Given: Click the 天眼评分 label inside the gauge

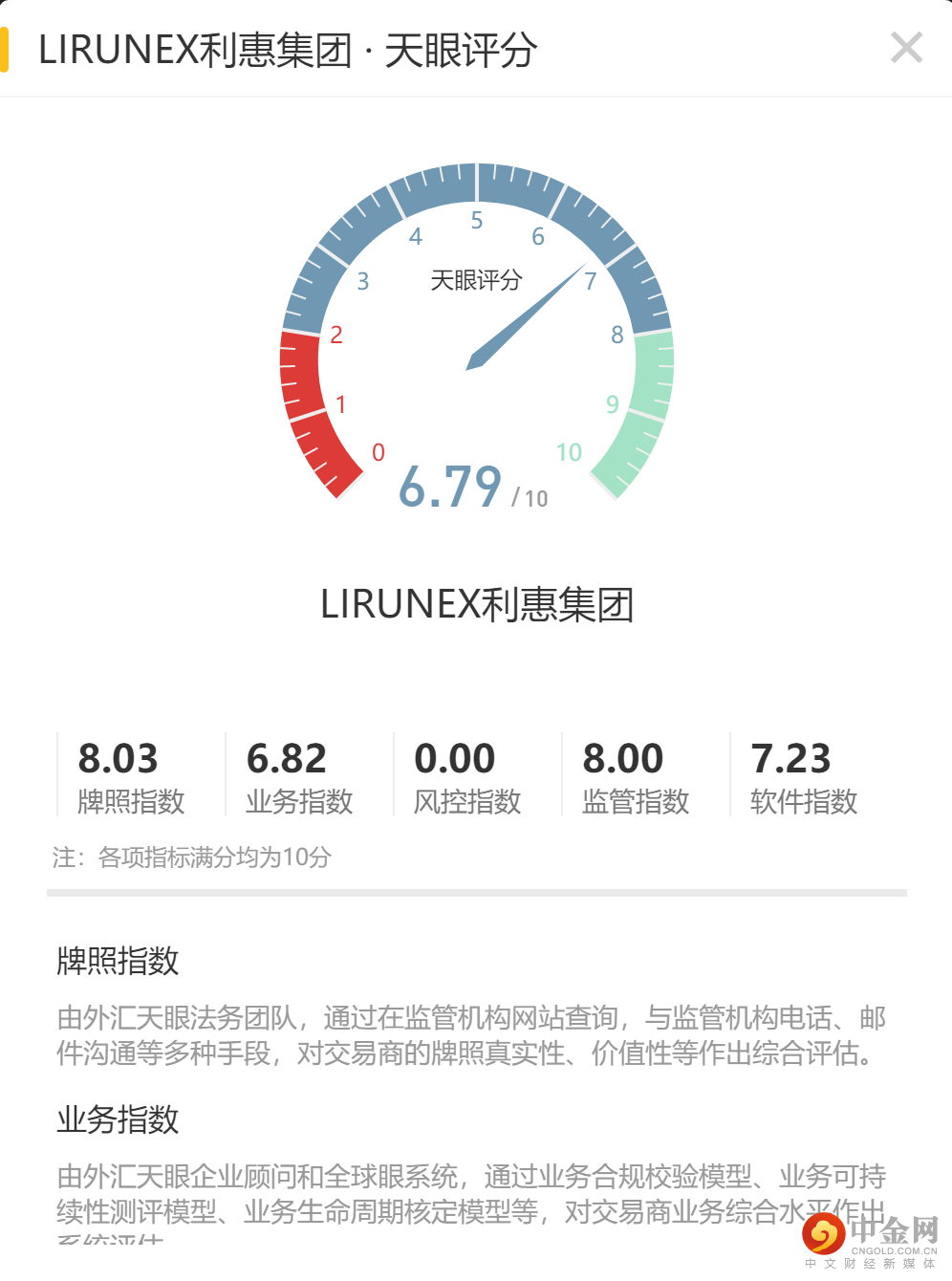Looking at the screenshot, I should (477, 280).
